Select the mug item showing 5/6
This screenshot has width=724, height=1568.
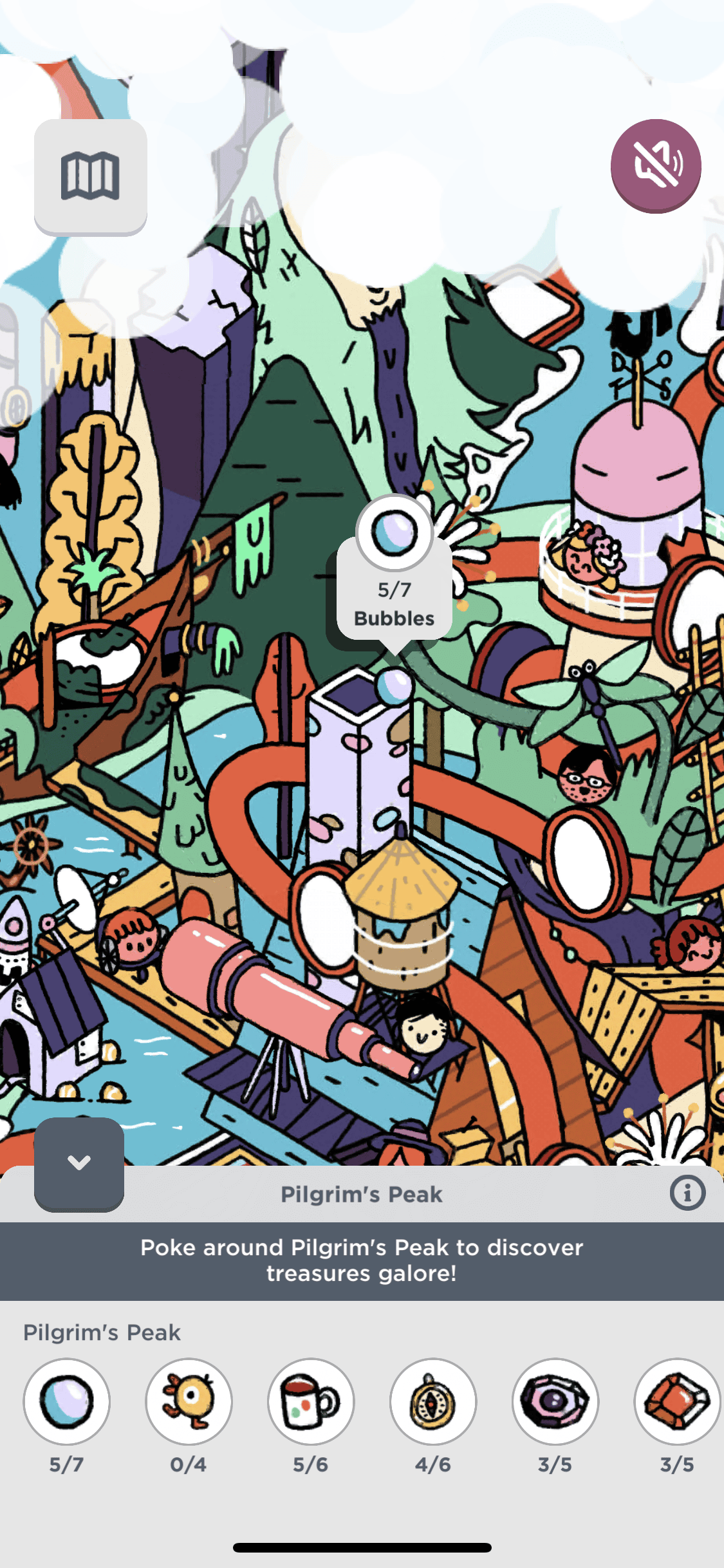(x=311, y=1401)
